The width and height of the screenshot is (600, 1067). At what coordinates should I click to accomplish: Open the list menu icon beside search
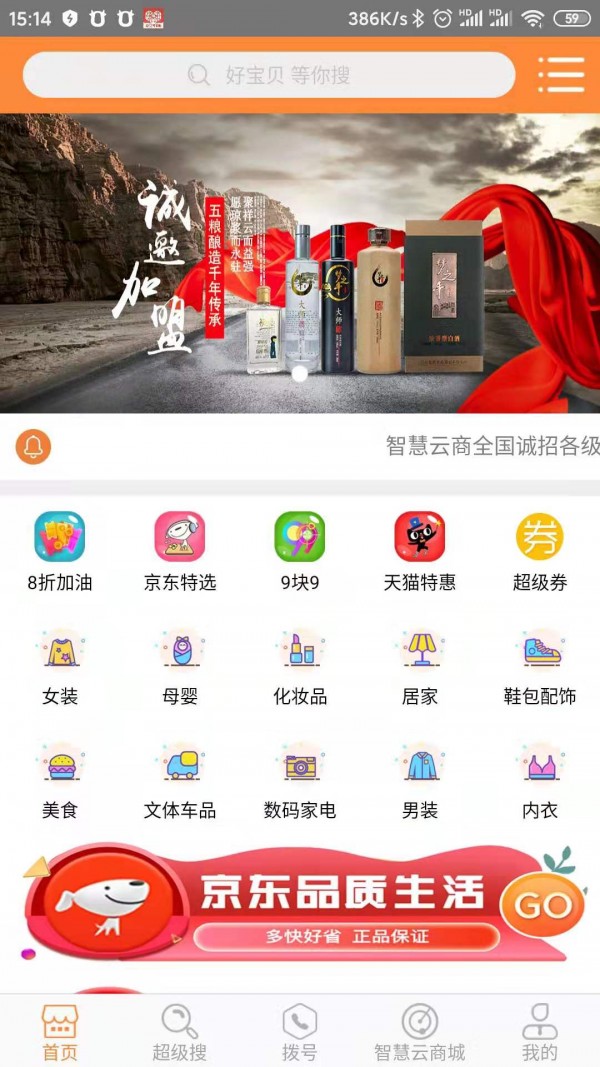tap(560, 75)
